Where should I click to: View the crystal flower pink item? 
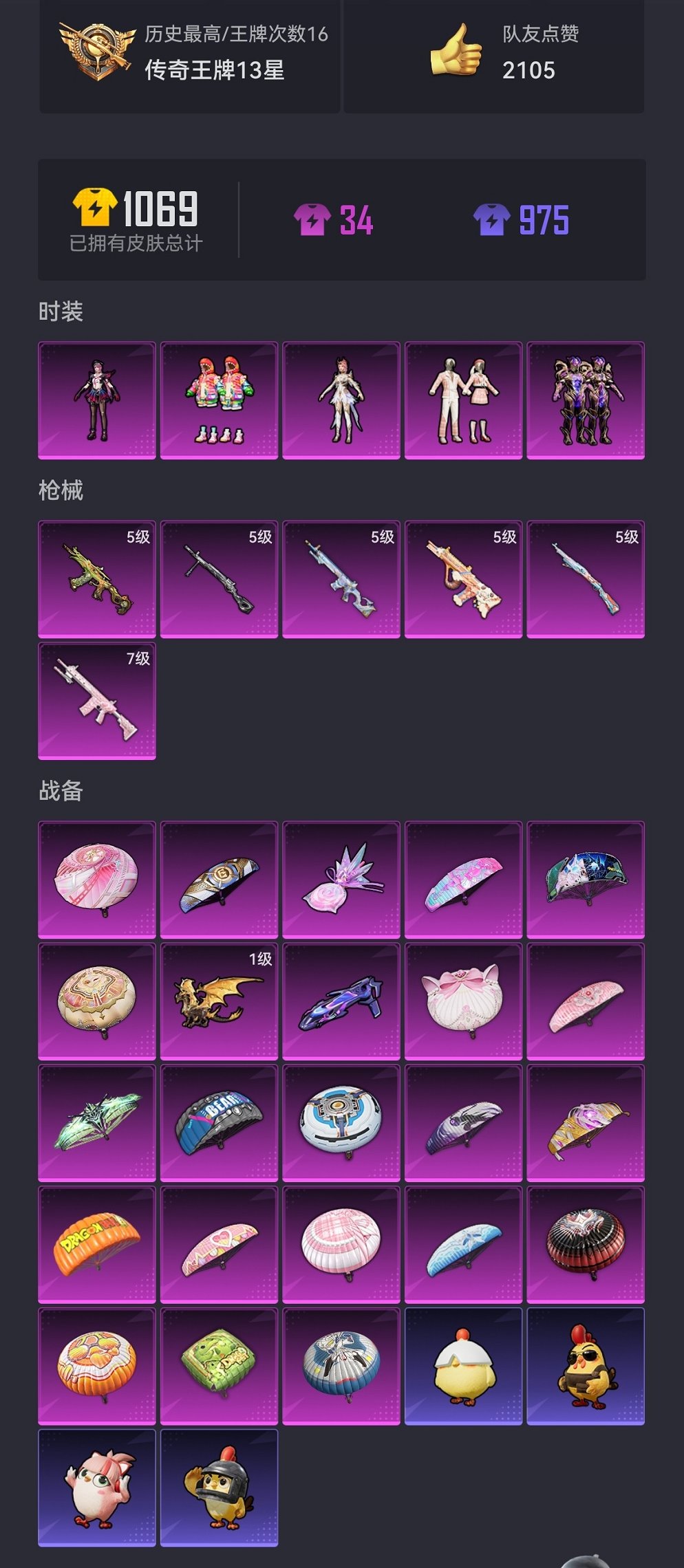pos(341,880)
